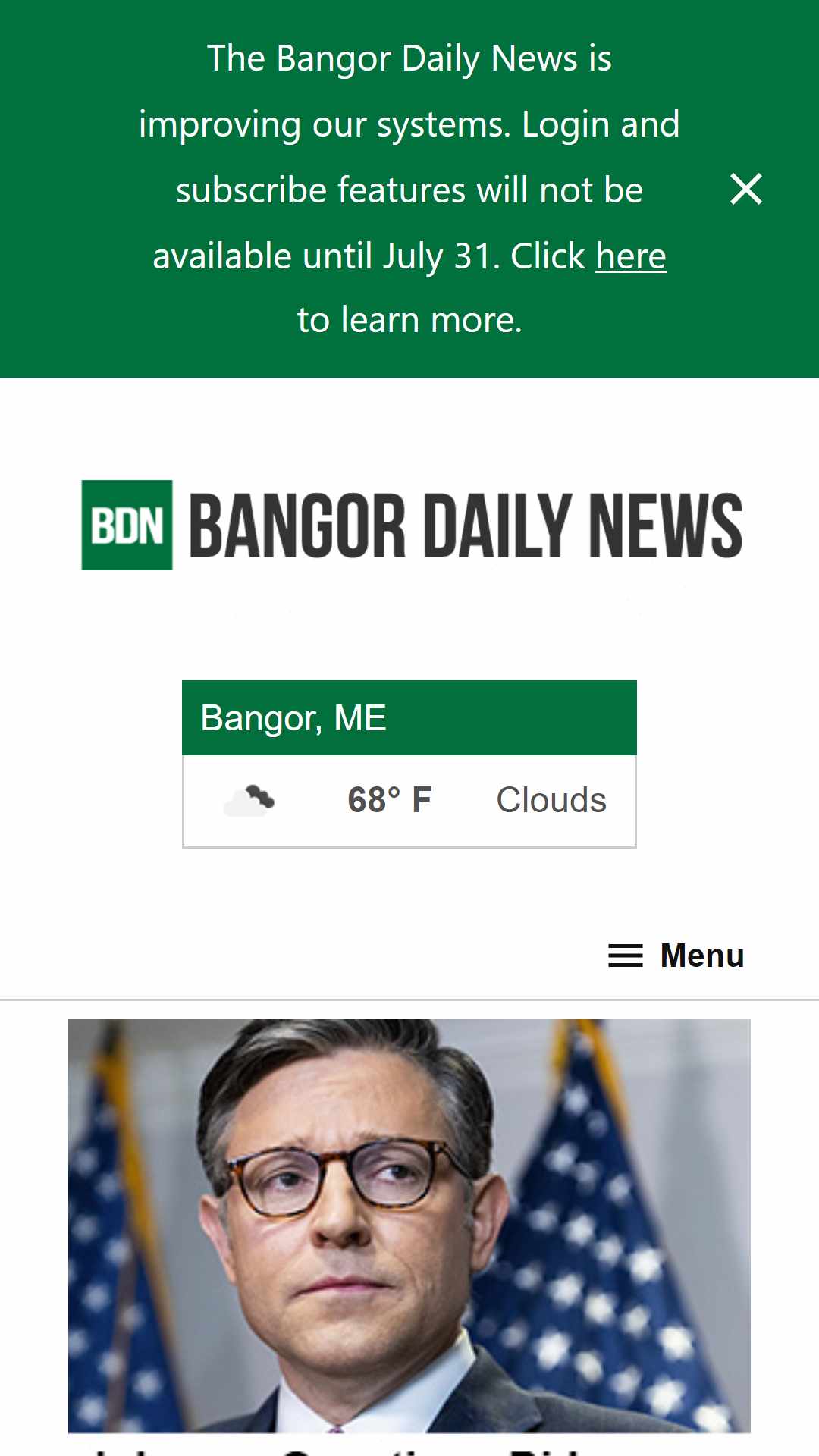Open the Bangor, ME weather widget
The image size is (819, 1456).
coord(409,764)
